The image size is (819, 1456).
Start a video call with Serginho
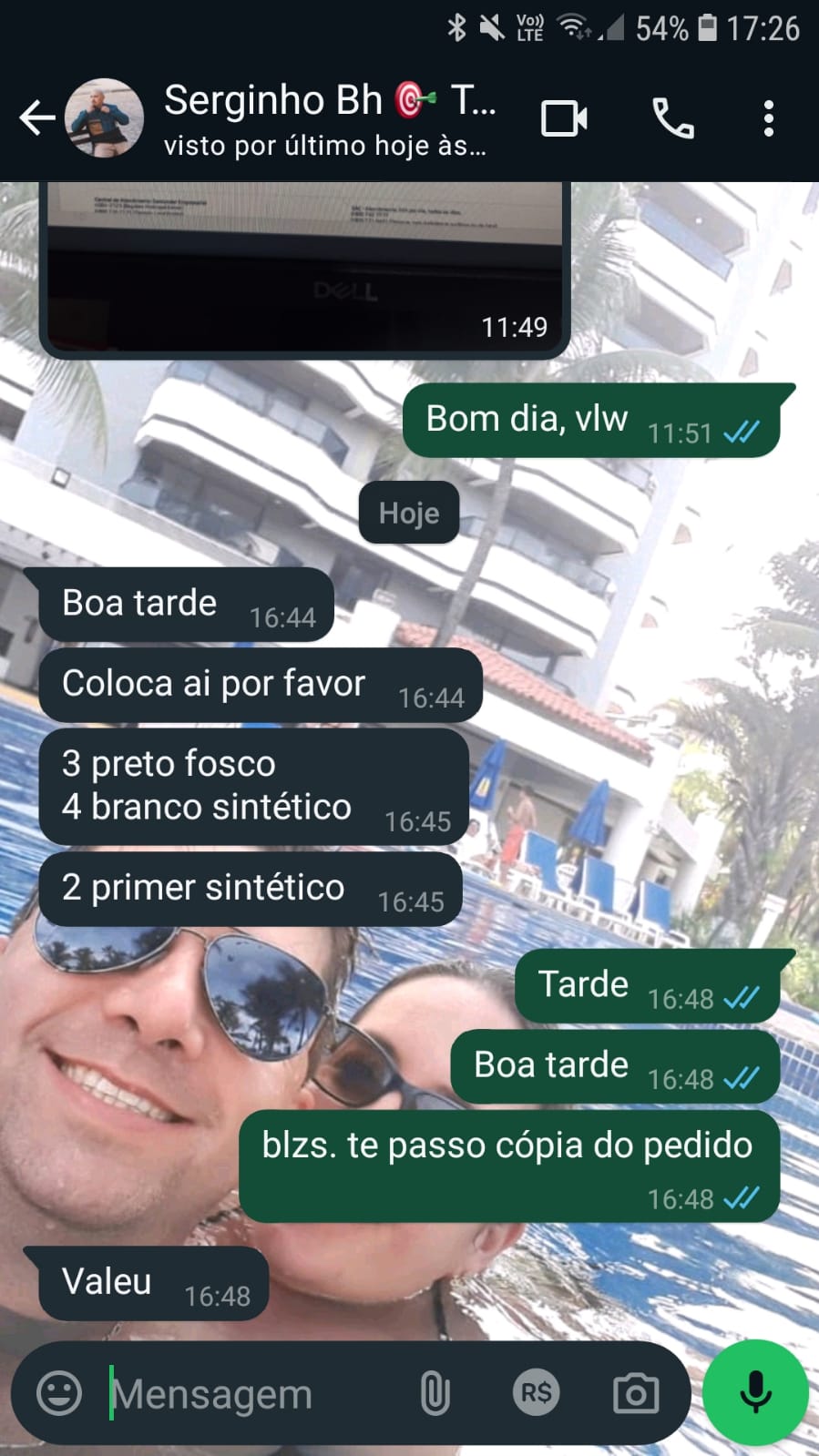[564, 118]
